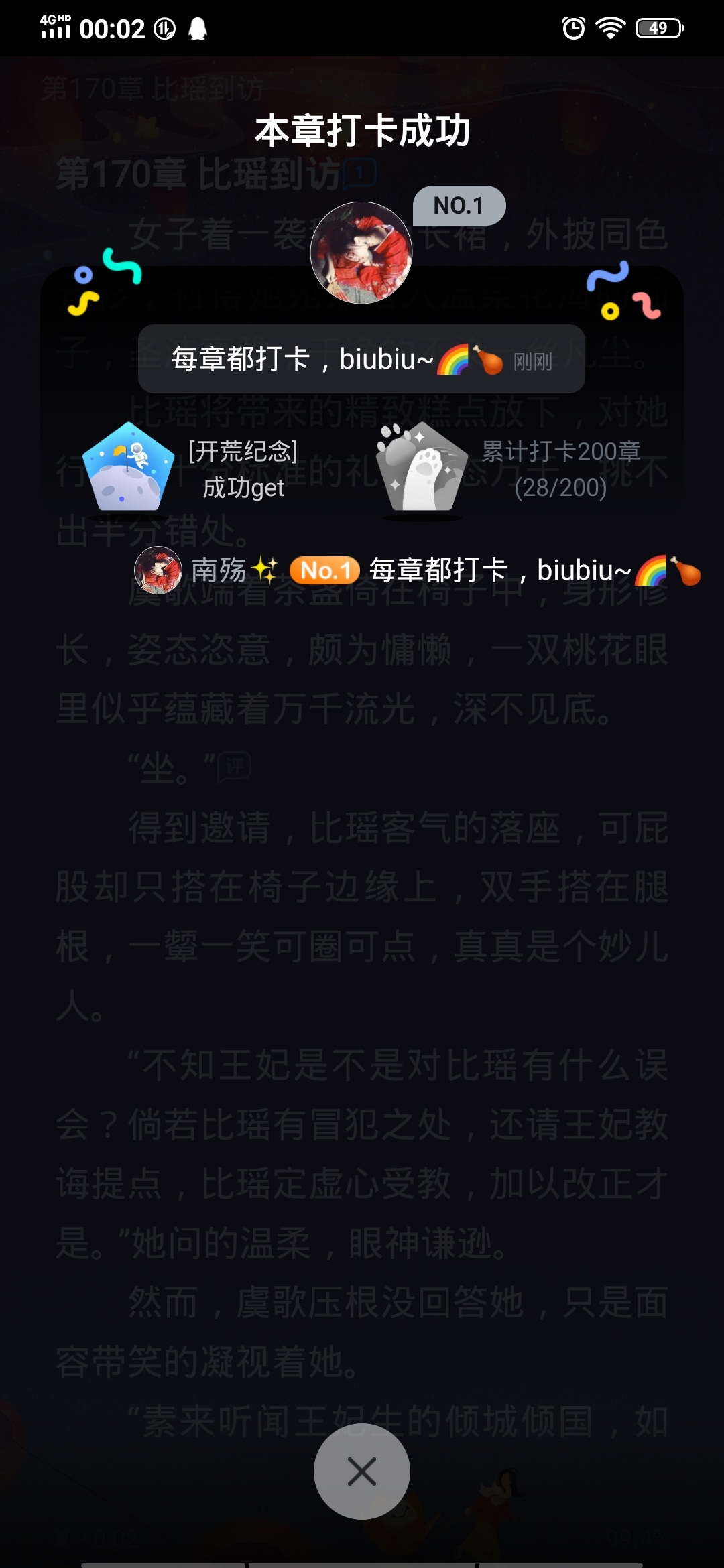Open 南殇's check-in comment row
This screenshot has width=724, height=1568.
click(418, 570)
